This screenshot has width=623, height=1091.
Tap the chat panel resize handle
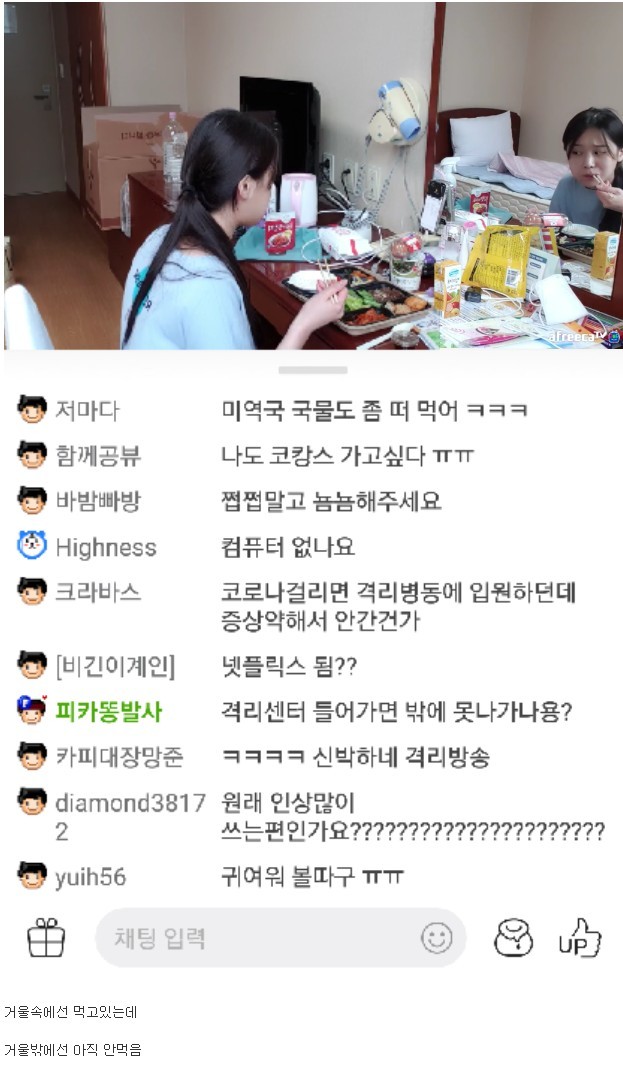tap(312, 370)
